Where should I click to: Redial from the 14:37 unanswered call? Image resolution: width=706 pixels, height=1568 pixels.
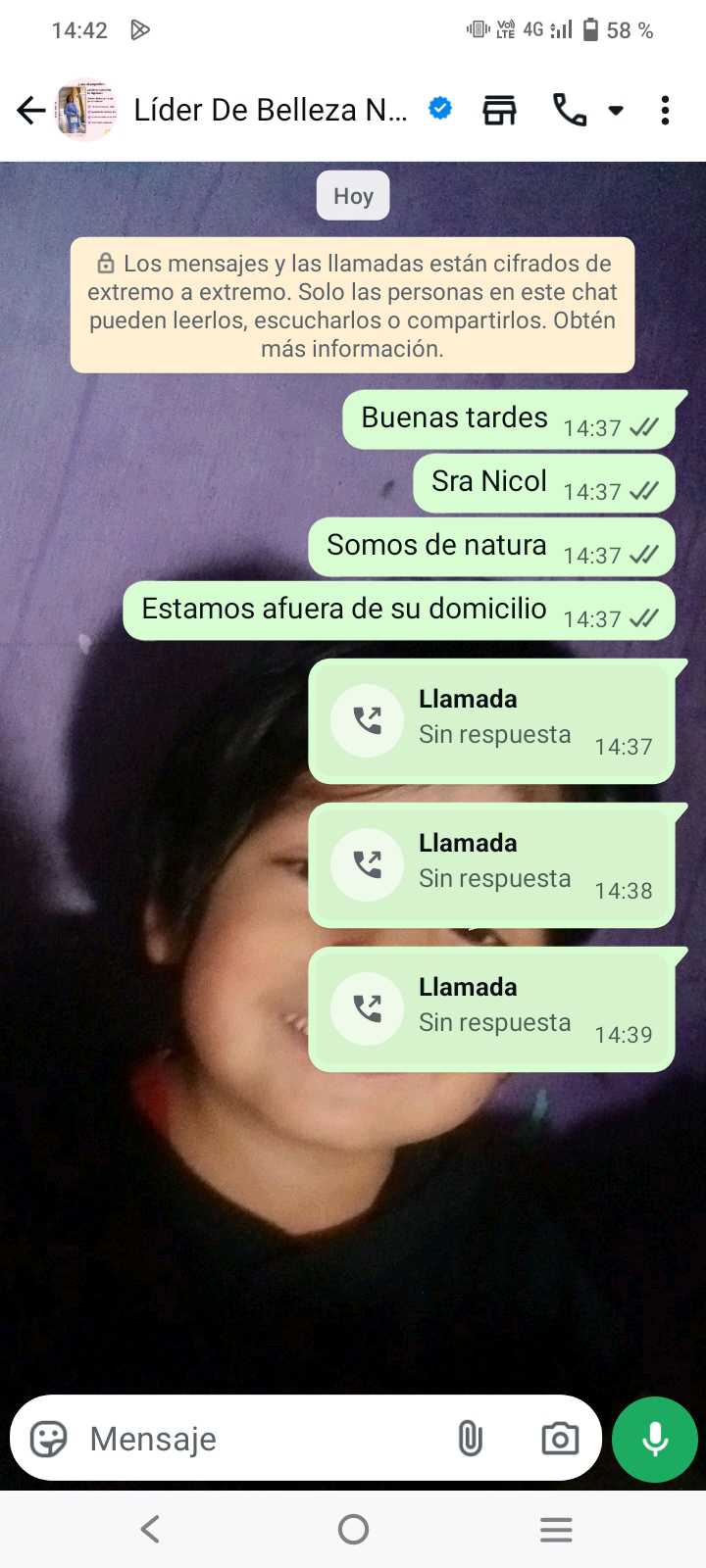pos(368,720)
